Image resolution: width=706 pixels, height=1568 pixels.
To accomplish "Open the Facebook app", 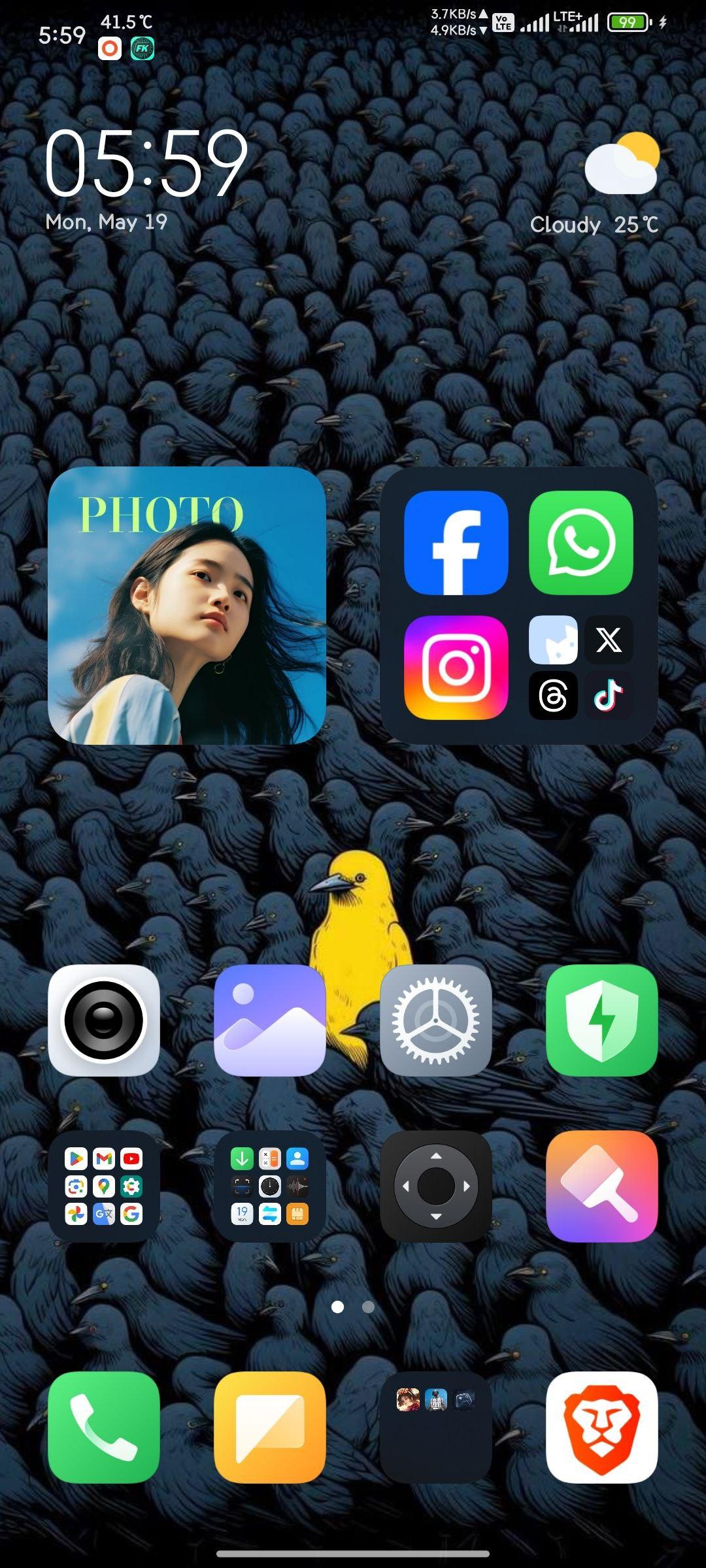I will [x=456, y=542].
